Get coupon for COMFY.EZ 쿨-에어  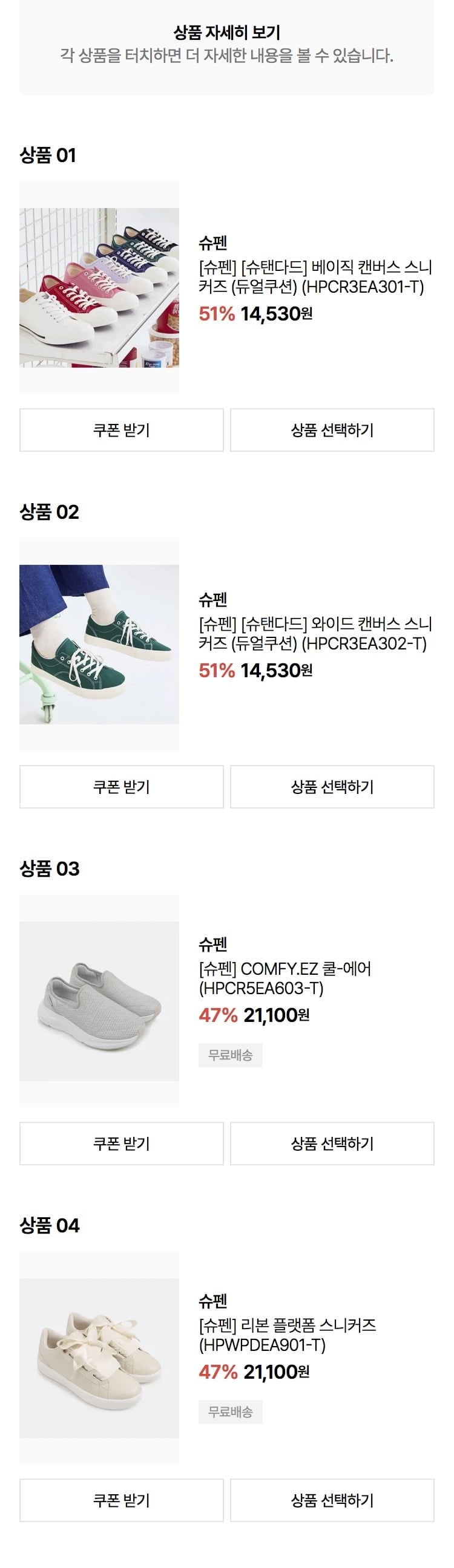click(121, 1143)
